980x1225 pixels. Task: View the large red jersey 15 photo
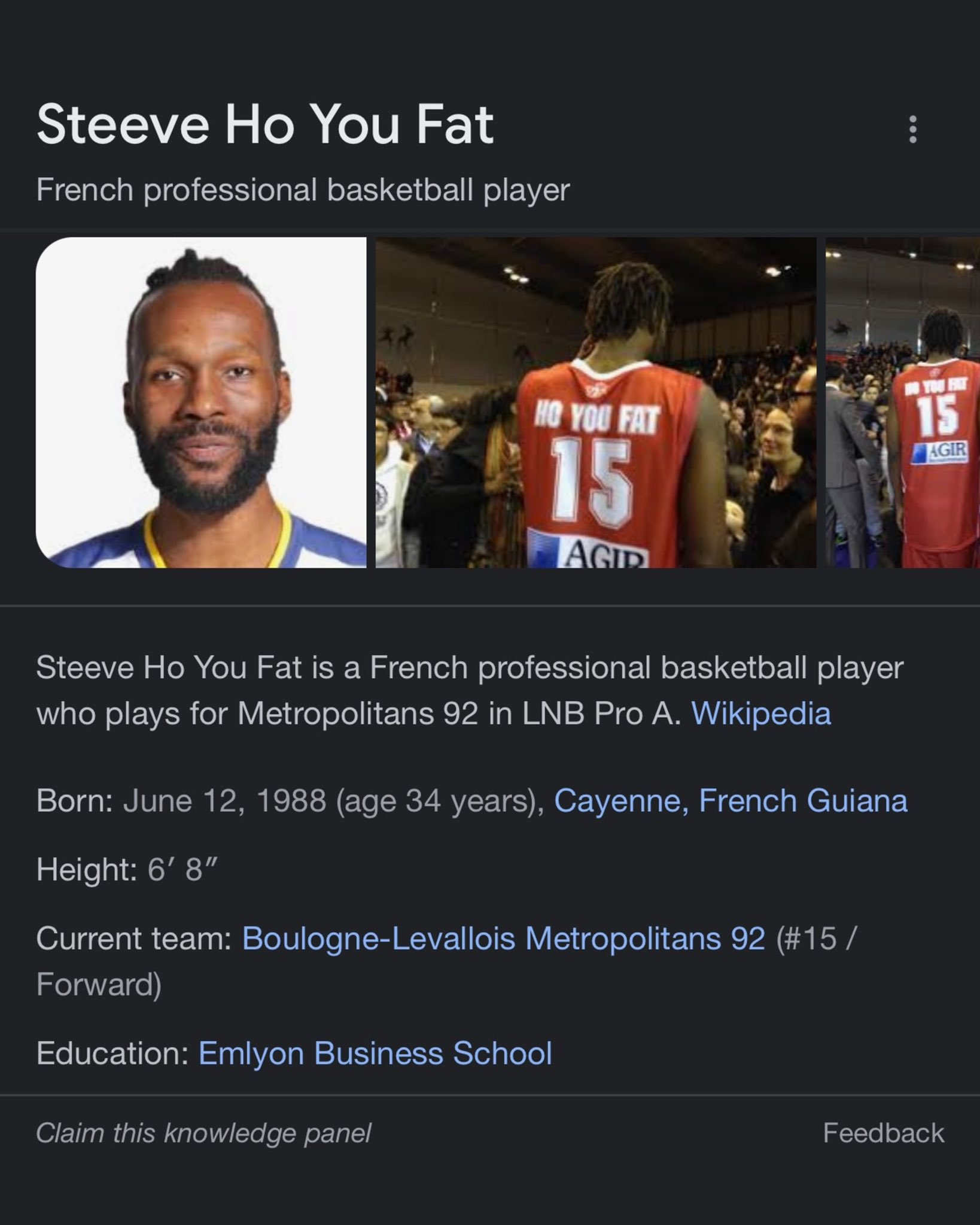coord(595,403)
